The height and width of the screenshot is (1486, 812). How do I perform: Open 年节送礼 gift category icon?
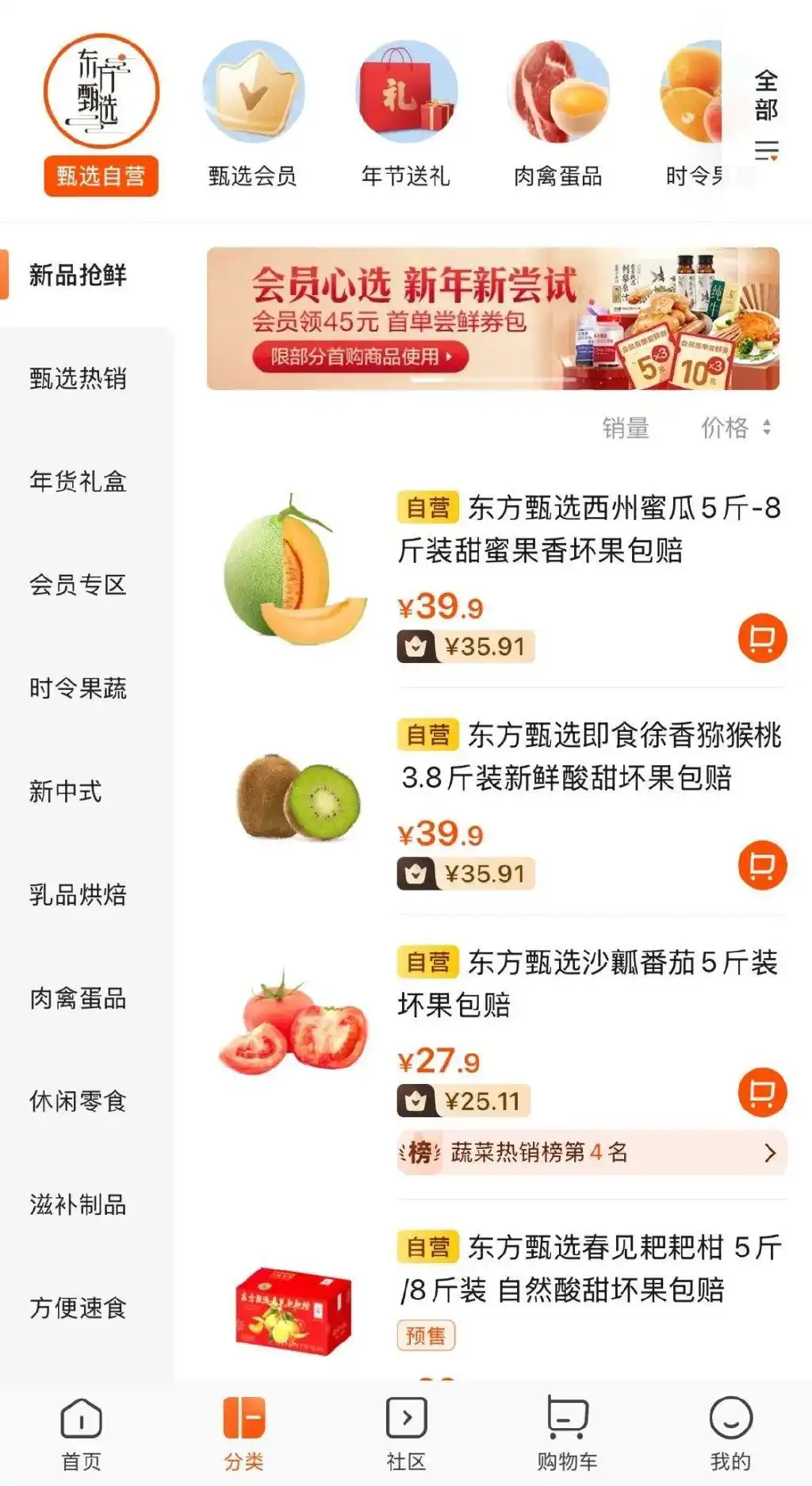tap(404, 92)
